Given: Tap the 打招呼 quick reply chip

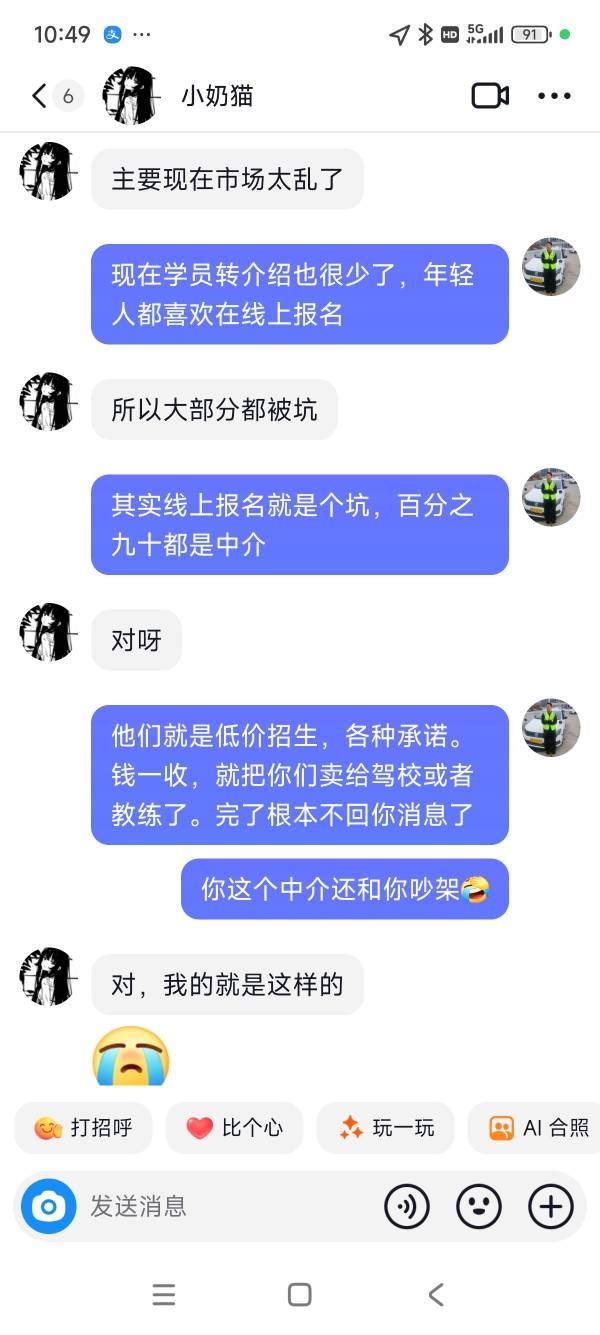Looking at the screenshot, I should coord(84,1128).
